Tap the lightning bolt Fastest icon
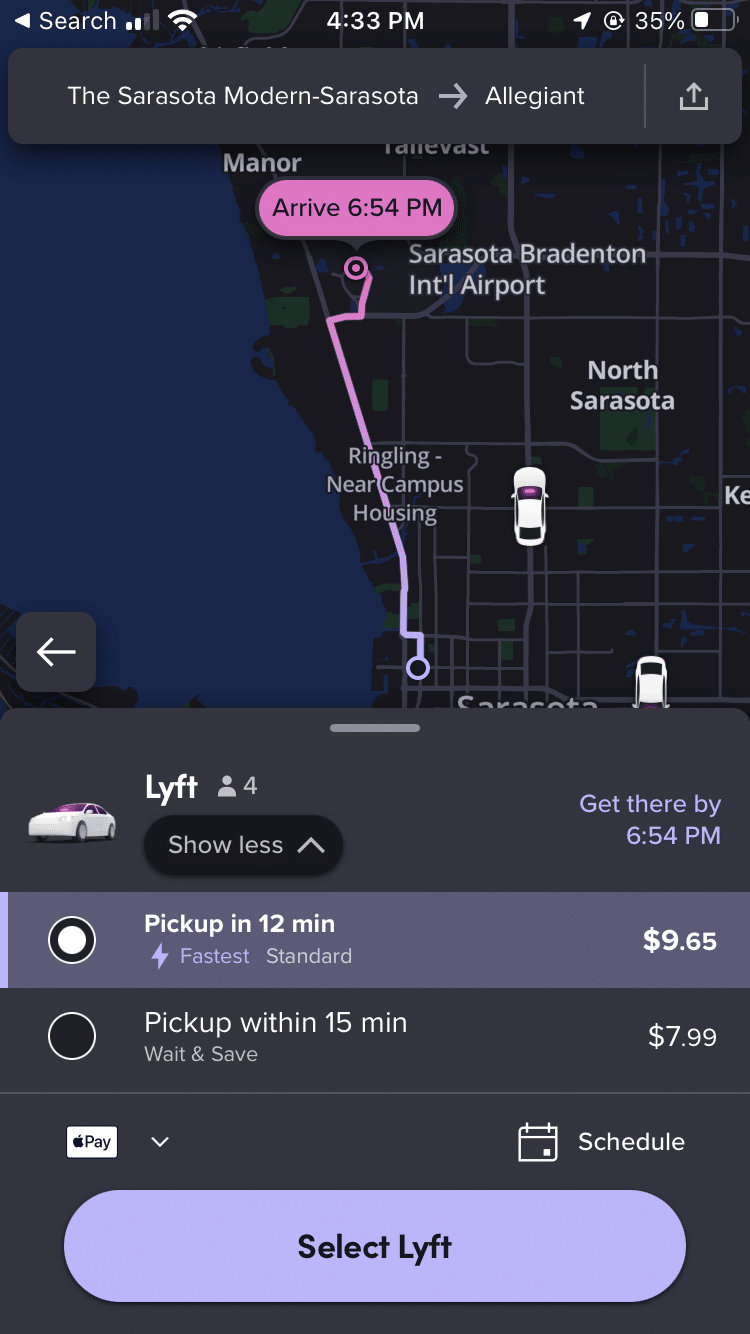 point(158,956)
